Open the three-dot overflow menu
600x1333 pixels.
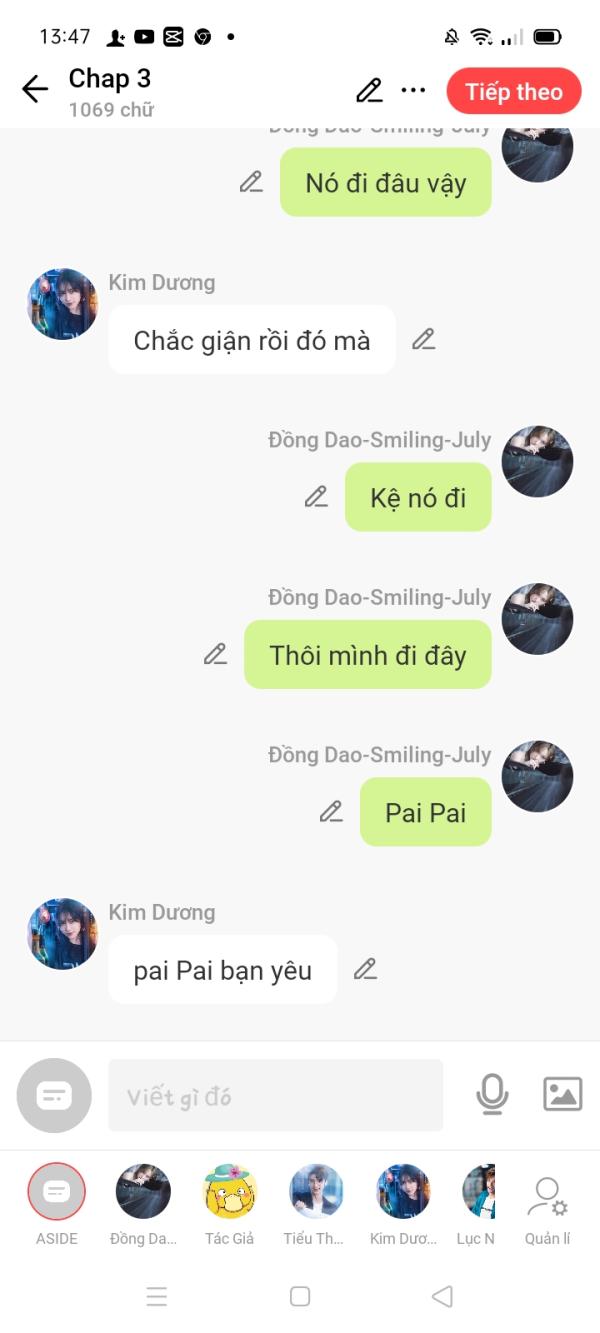tap(413, 91)
